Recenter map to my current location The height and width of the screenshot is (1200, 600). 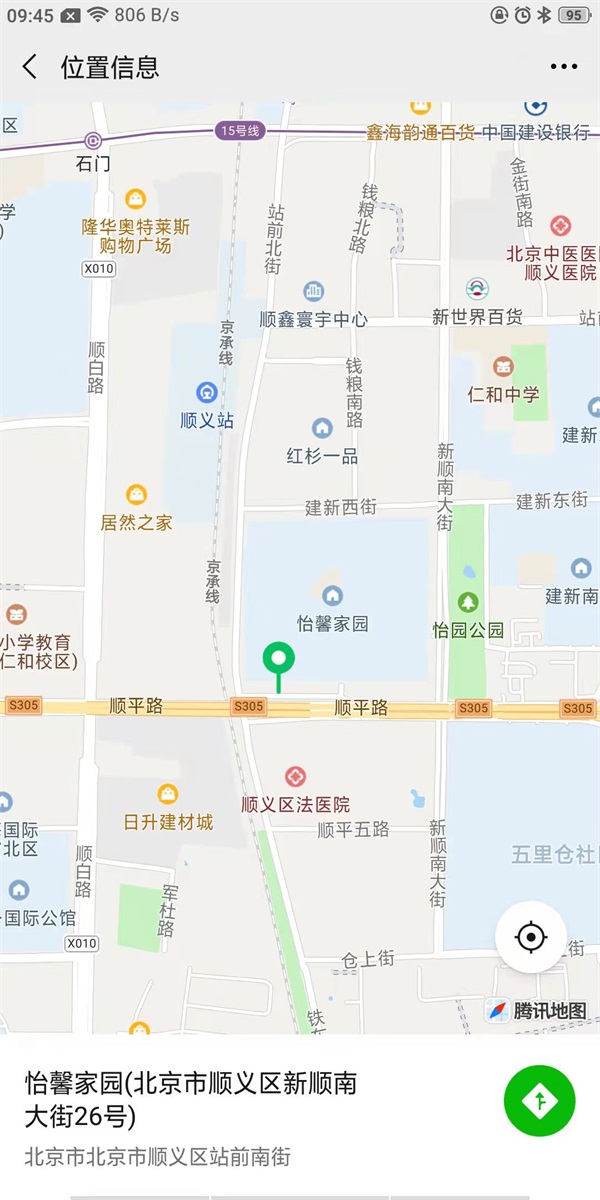[x=531, y=937]
